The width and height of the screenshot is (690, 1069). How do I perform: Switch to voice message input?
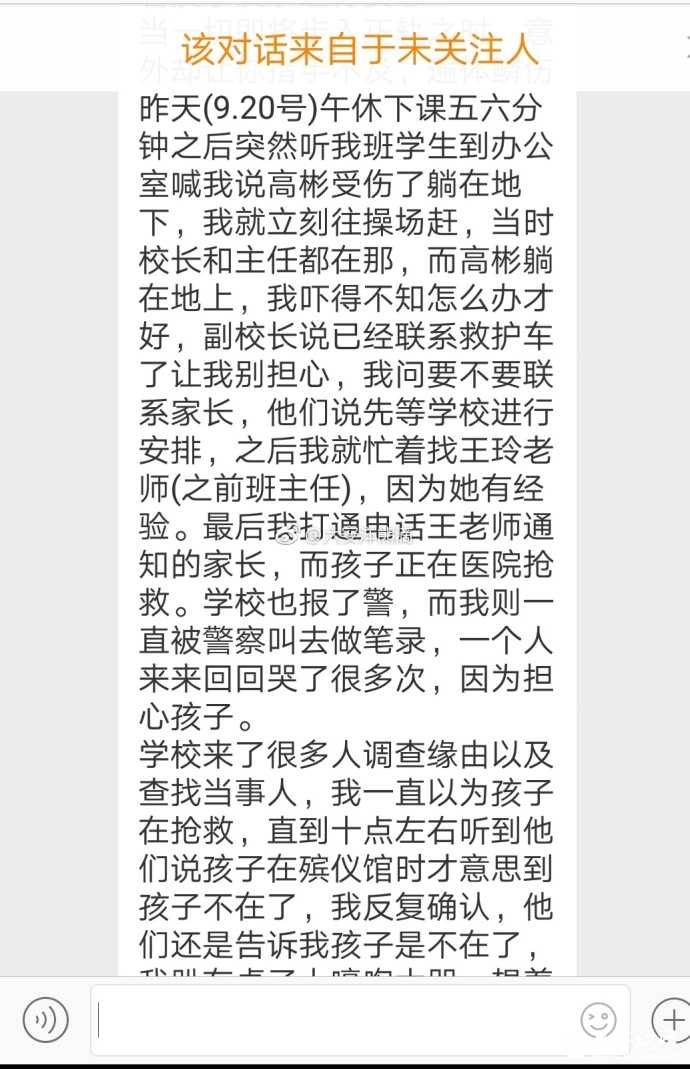click(x=45, y=1020)
